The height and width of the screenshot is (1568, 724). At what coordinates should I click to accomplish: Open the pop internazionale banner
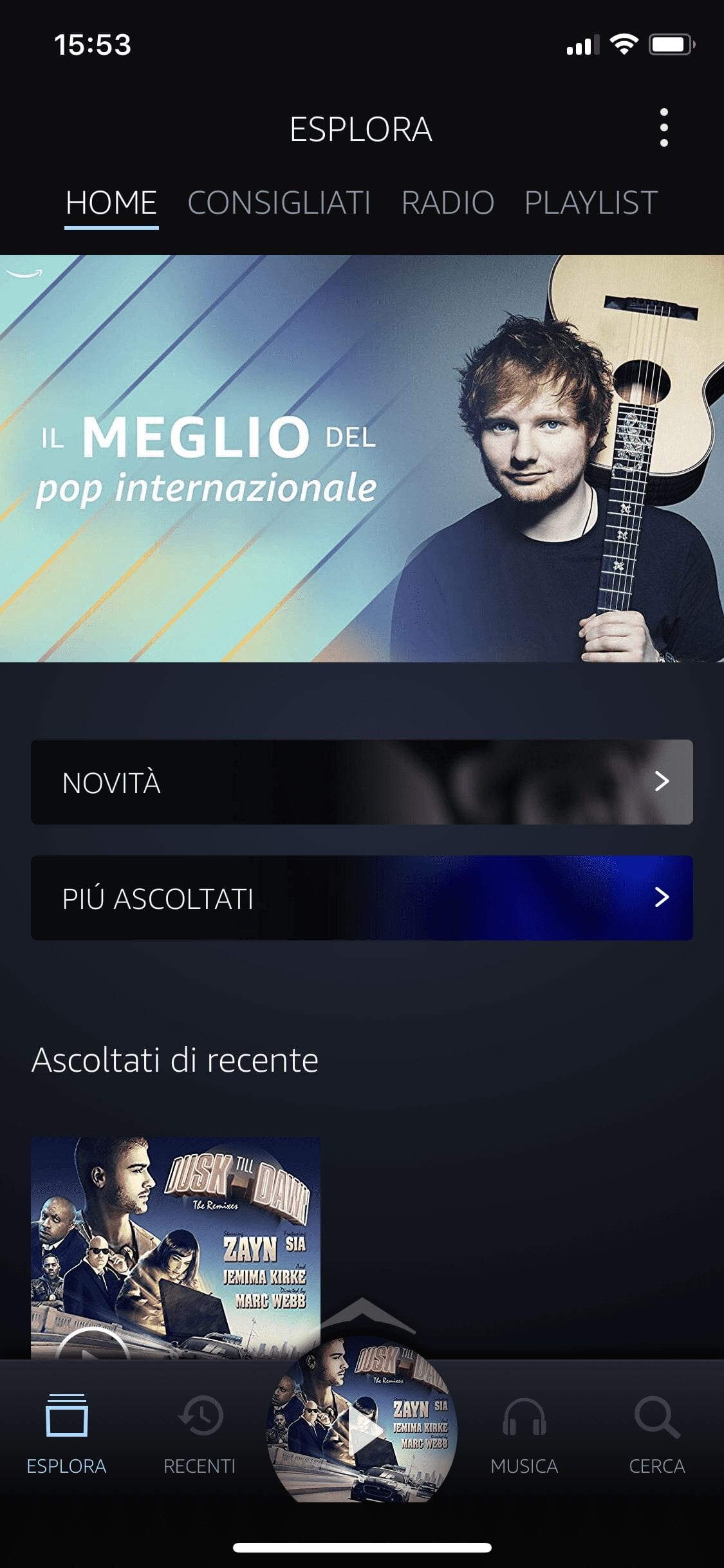pyautogui.click(x=362, y=458)
